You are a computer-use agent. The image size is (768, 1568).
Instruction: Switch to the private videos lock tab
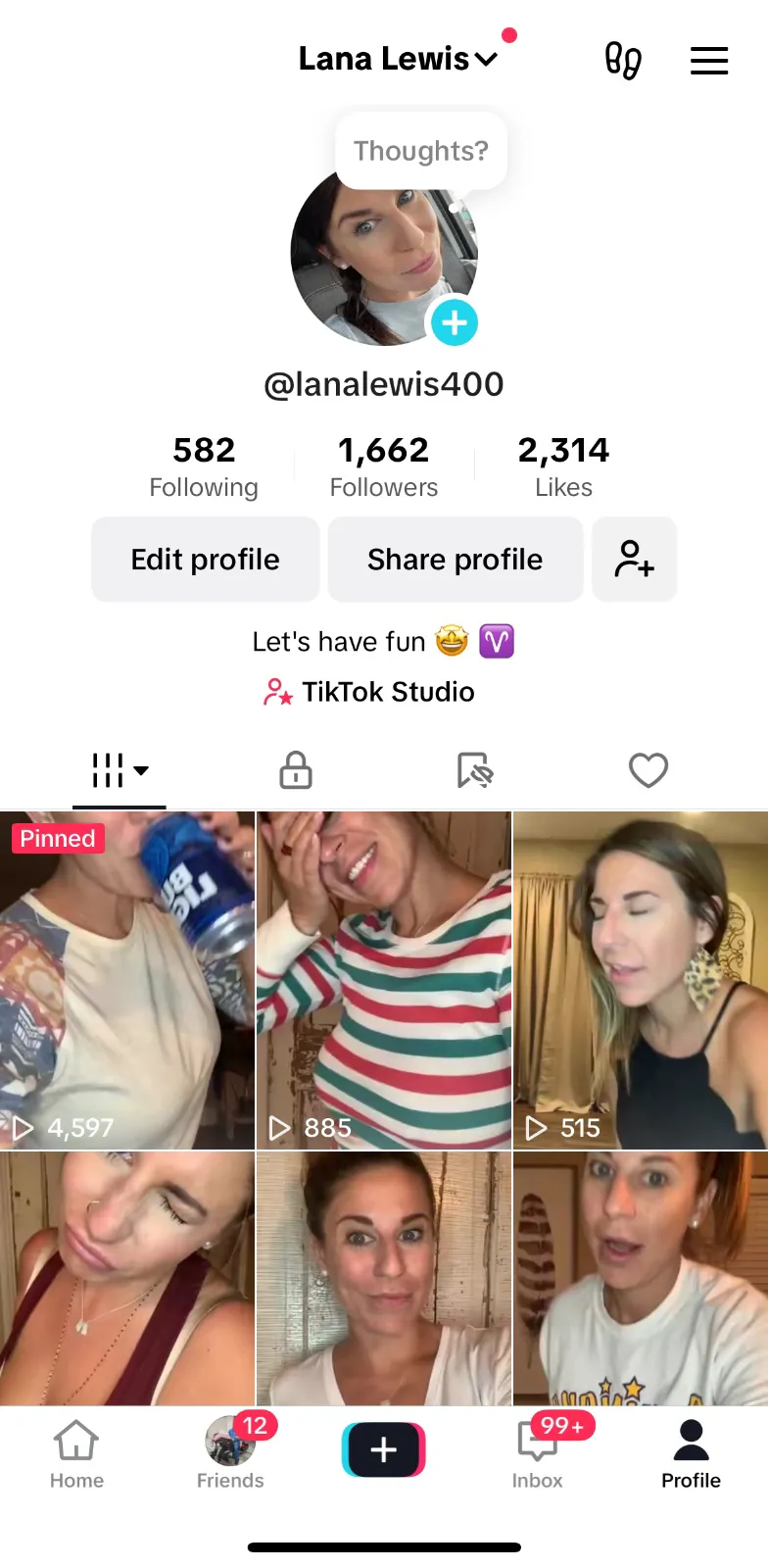click(x=296, y=770)
